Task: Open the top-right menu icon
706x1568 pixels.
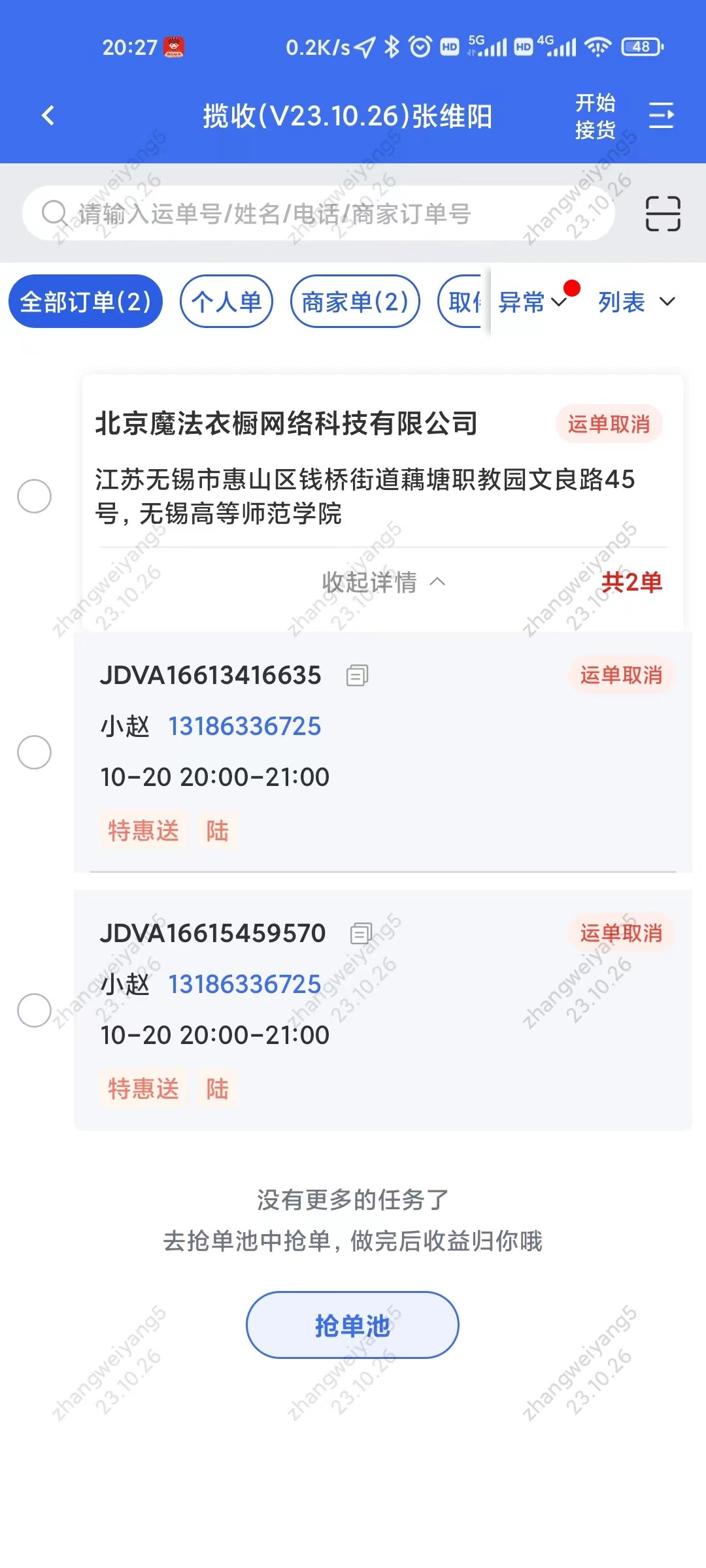Action: [x=661, y=116]
